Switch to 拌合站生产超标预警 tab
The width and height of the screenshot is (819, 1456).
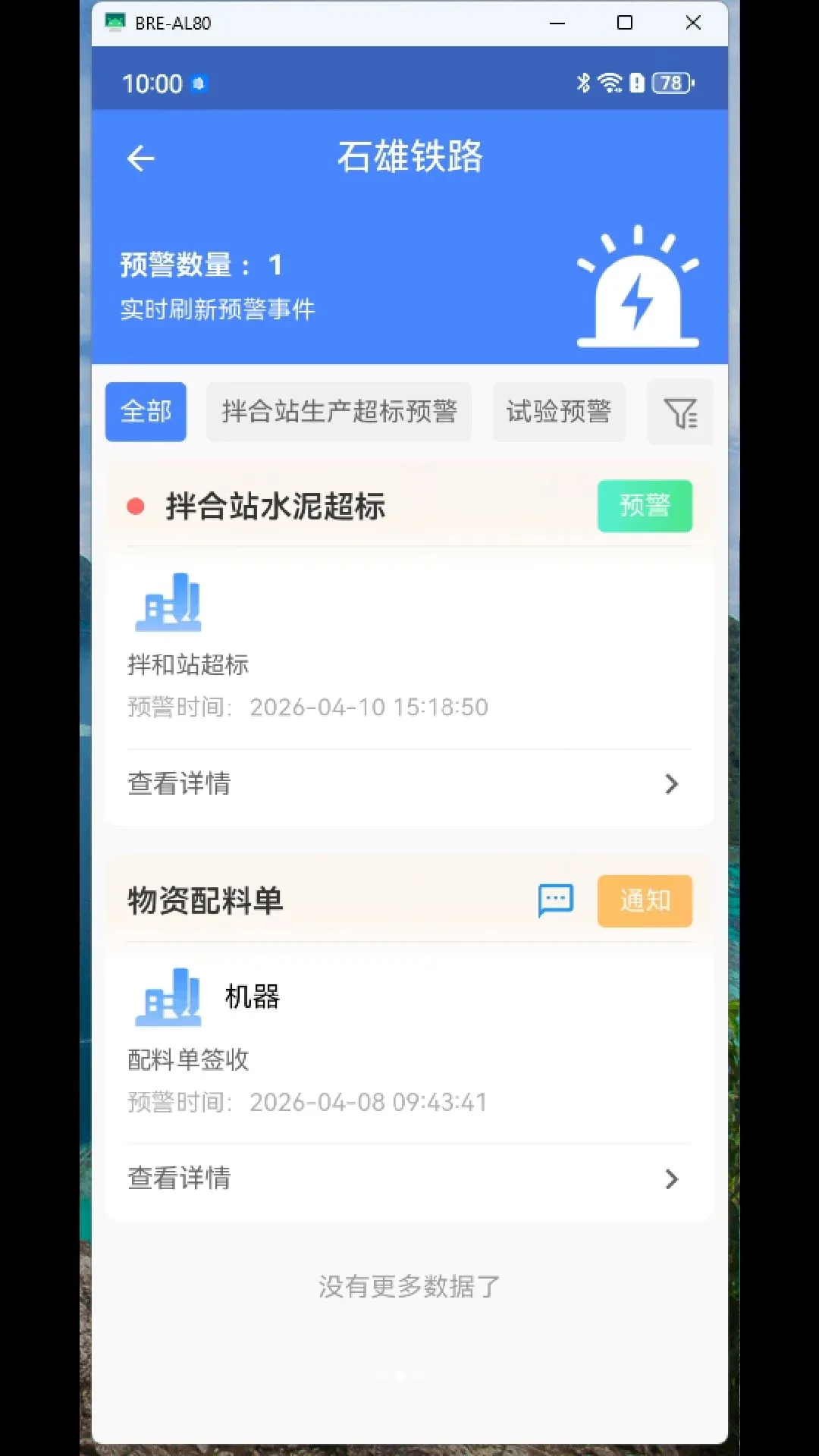[x=339, y=412]
